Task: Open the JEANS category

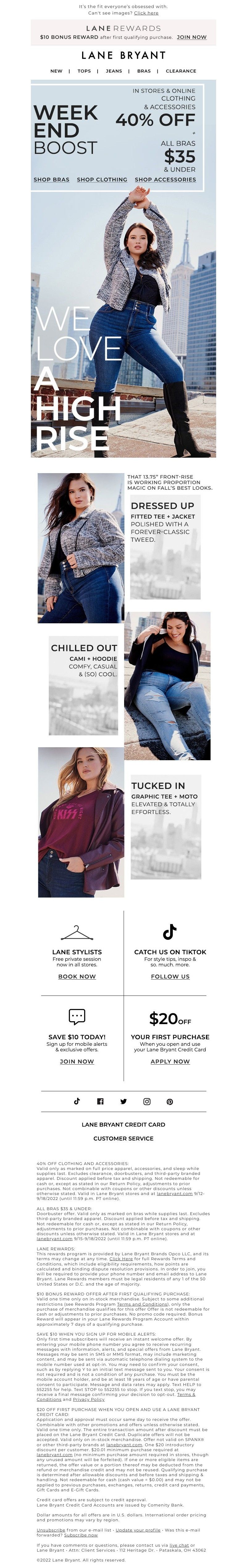Action: pyautogui.click(x=114, y=70)
